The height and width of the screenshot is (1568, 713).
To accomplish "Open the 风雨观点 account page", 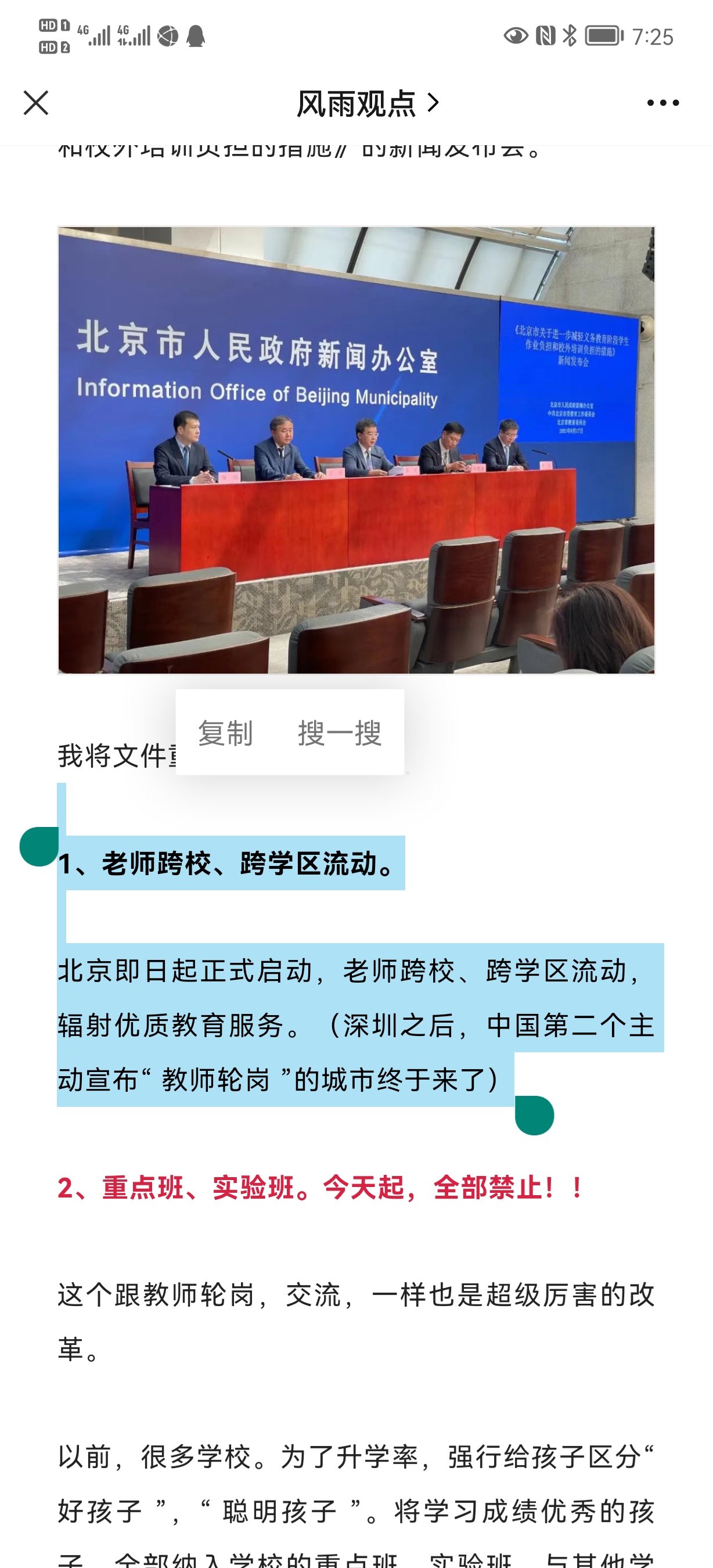I will (x=367, y=103).
